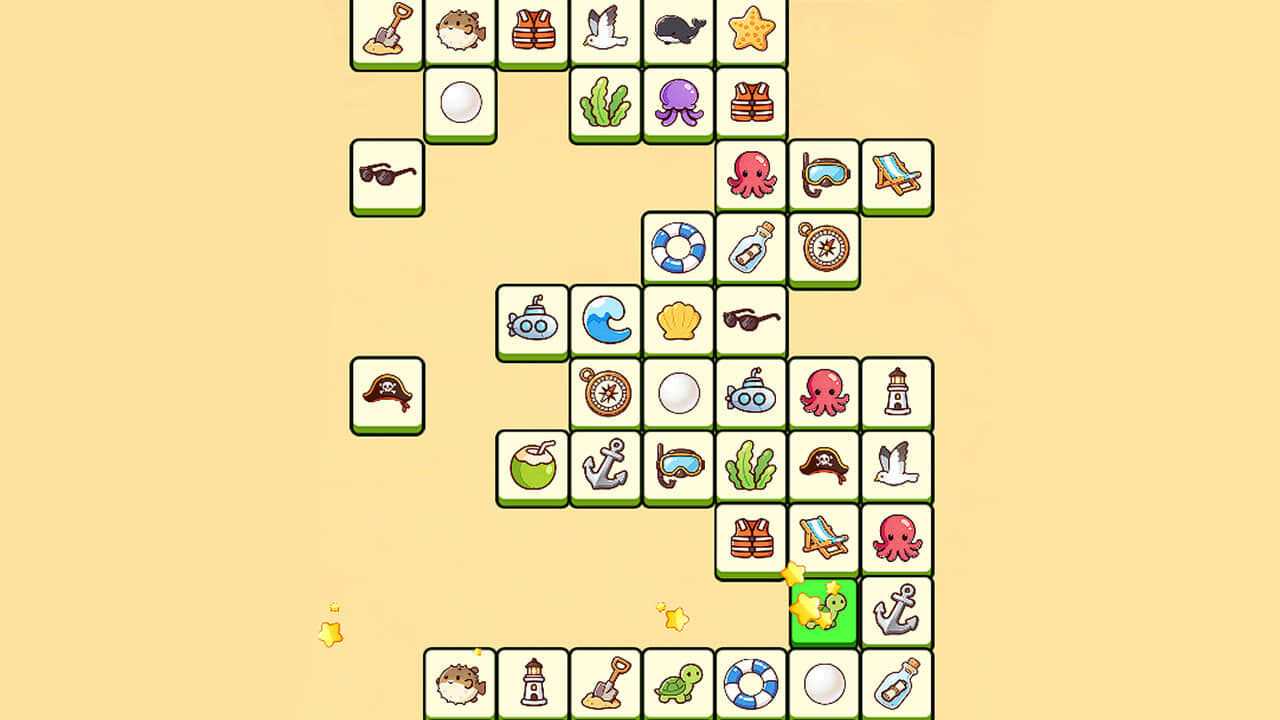Select the pearl tile between compass and submarine
1280x720 pixels.
679,393
